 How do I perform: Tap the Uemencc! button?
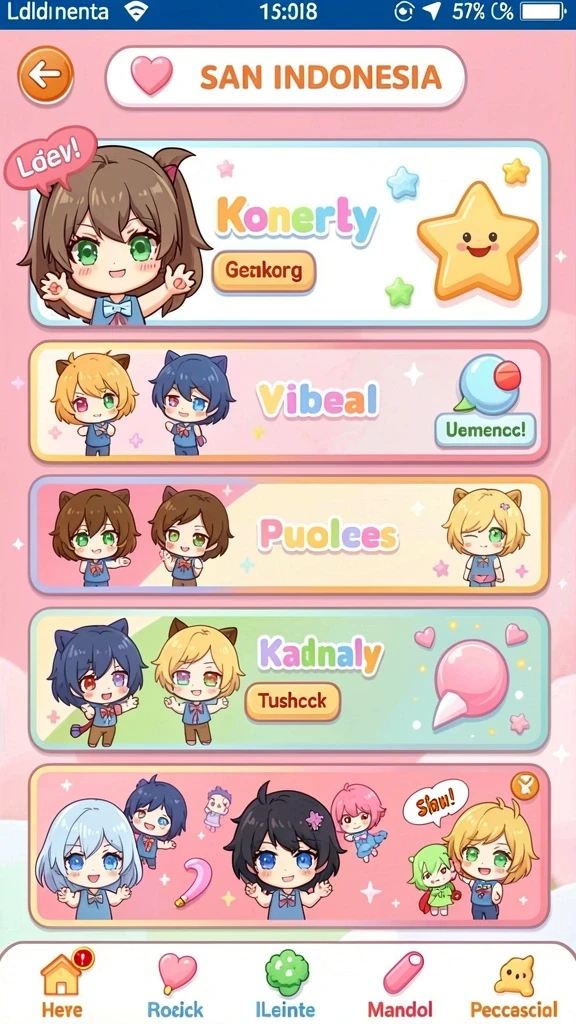click(x=485, y=430)
